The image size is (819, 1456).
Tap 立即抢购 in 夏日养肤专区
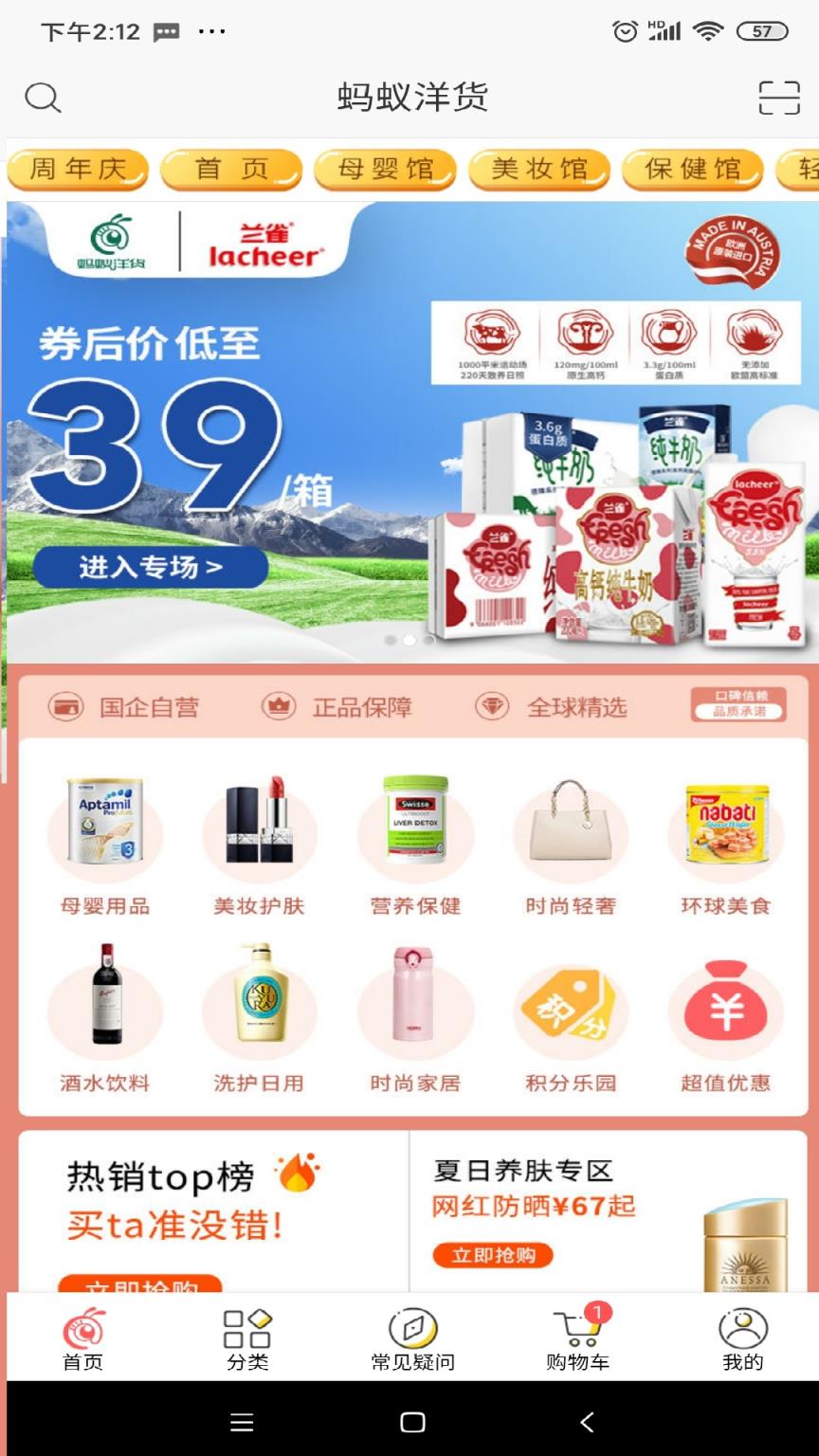tap(493, 1256)
